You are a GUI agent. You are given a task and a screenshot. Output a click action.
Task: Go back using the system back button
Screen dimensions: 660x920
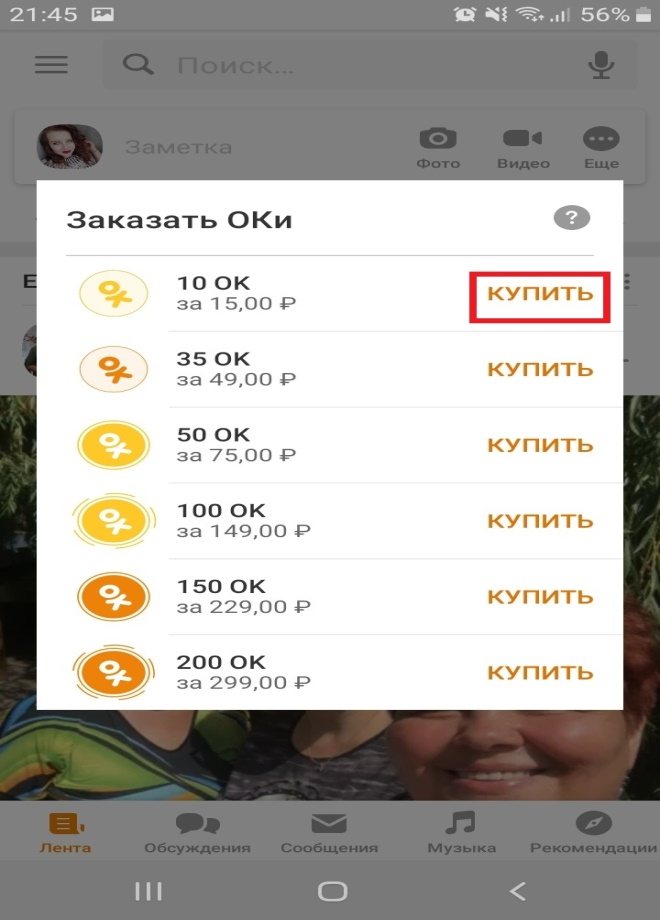coord(516,890)
